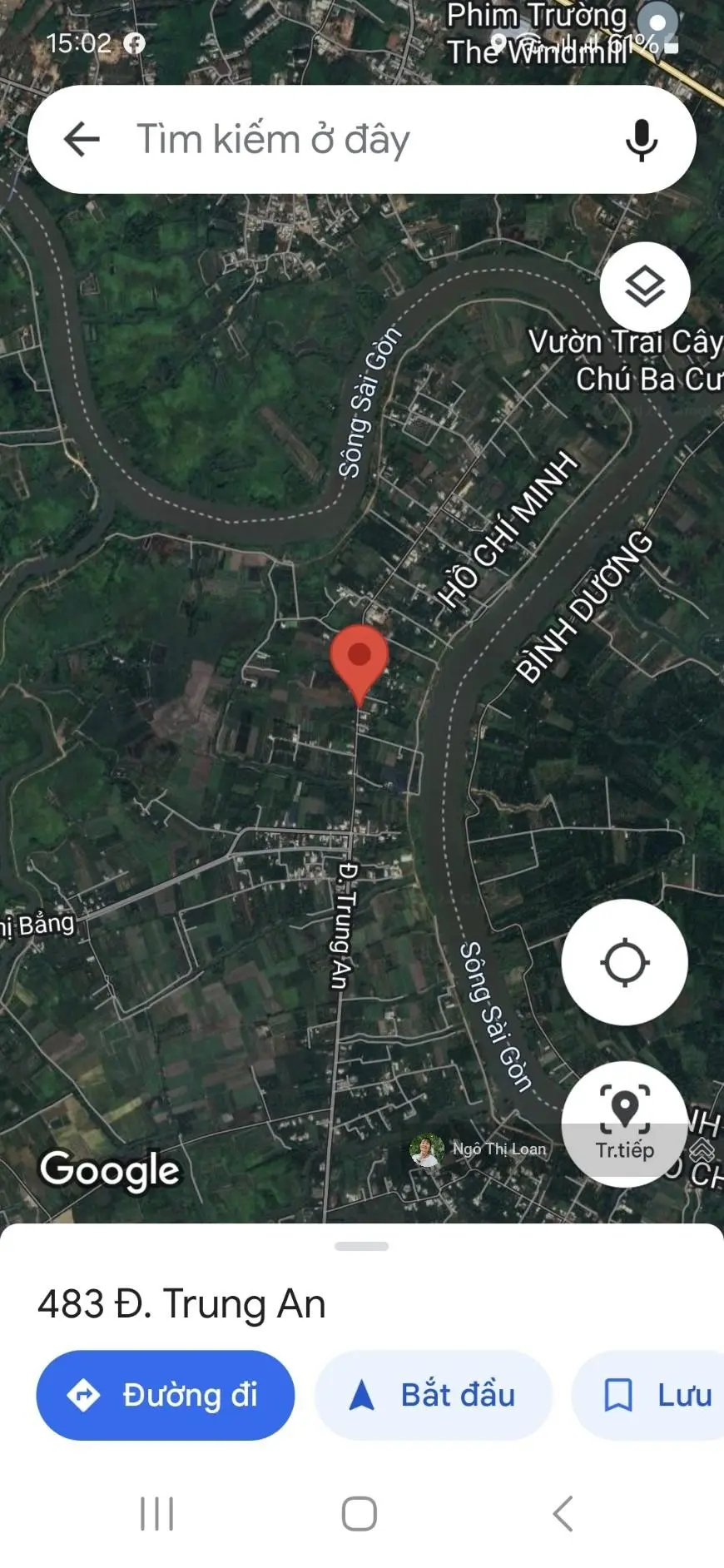The width and height of the screenshot is (724, 1568).
Task: Center map on my current location
Action: pyautogui.click(x=624, y=962)
